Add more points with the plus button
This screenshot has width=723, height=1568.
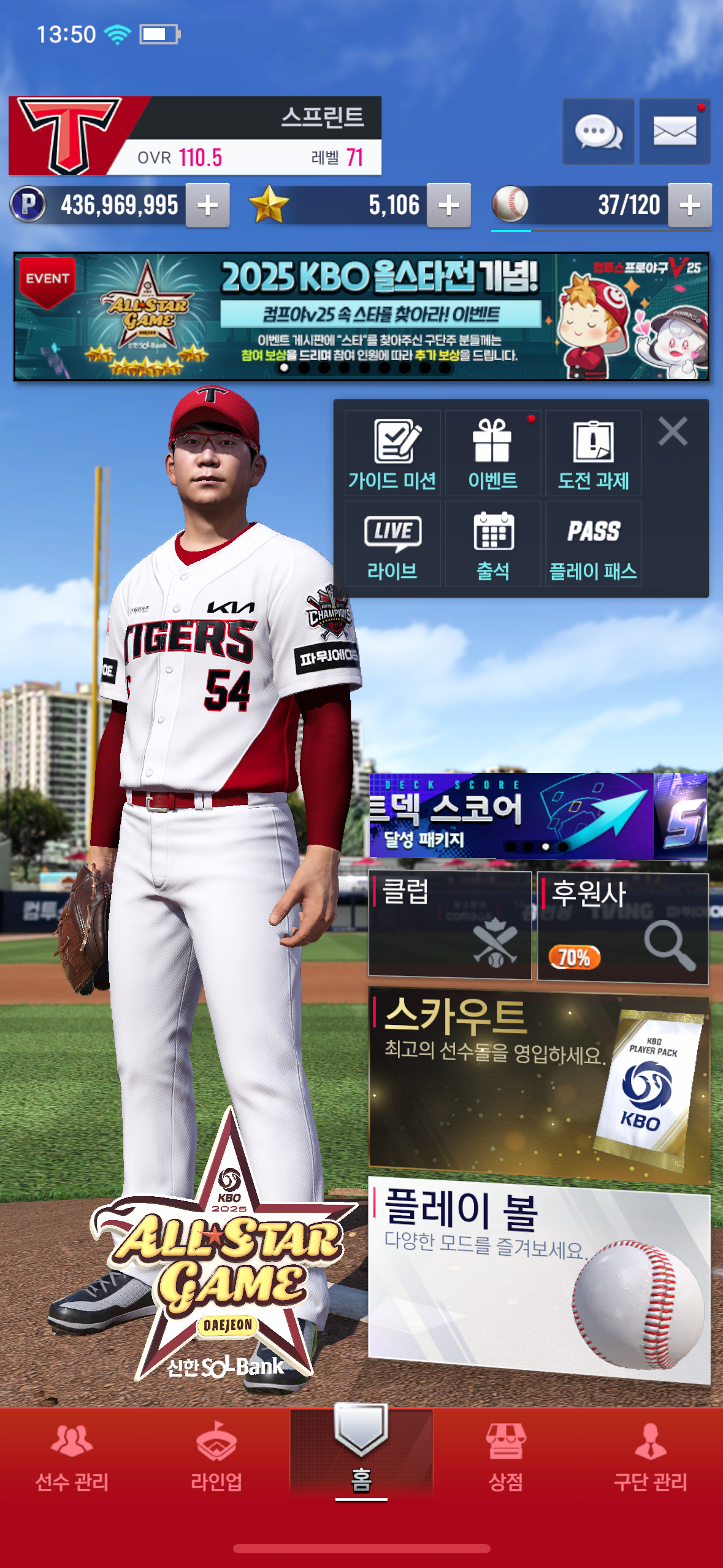(208, 206)
